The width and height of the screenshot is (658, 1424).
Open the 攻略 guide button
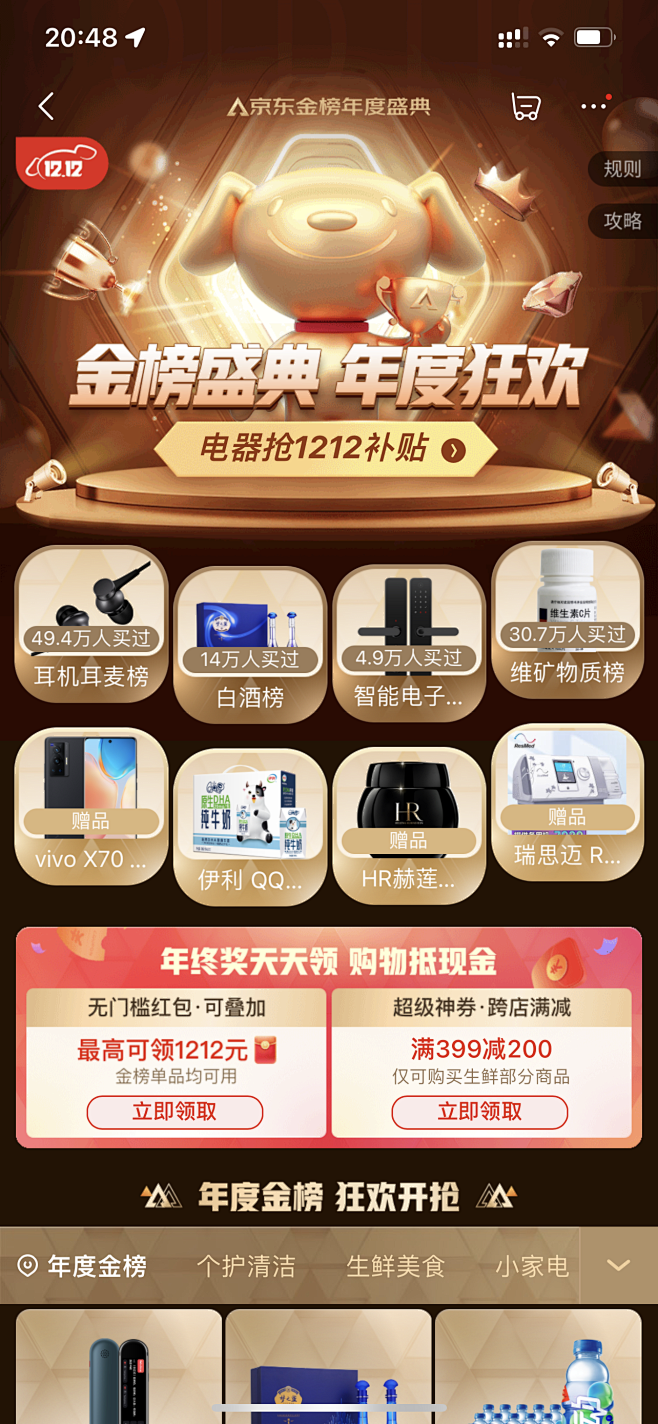(x=624, y=221)
